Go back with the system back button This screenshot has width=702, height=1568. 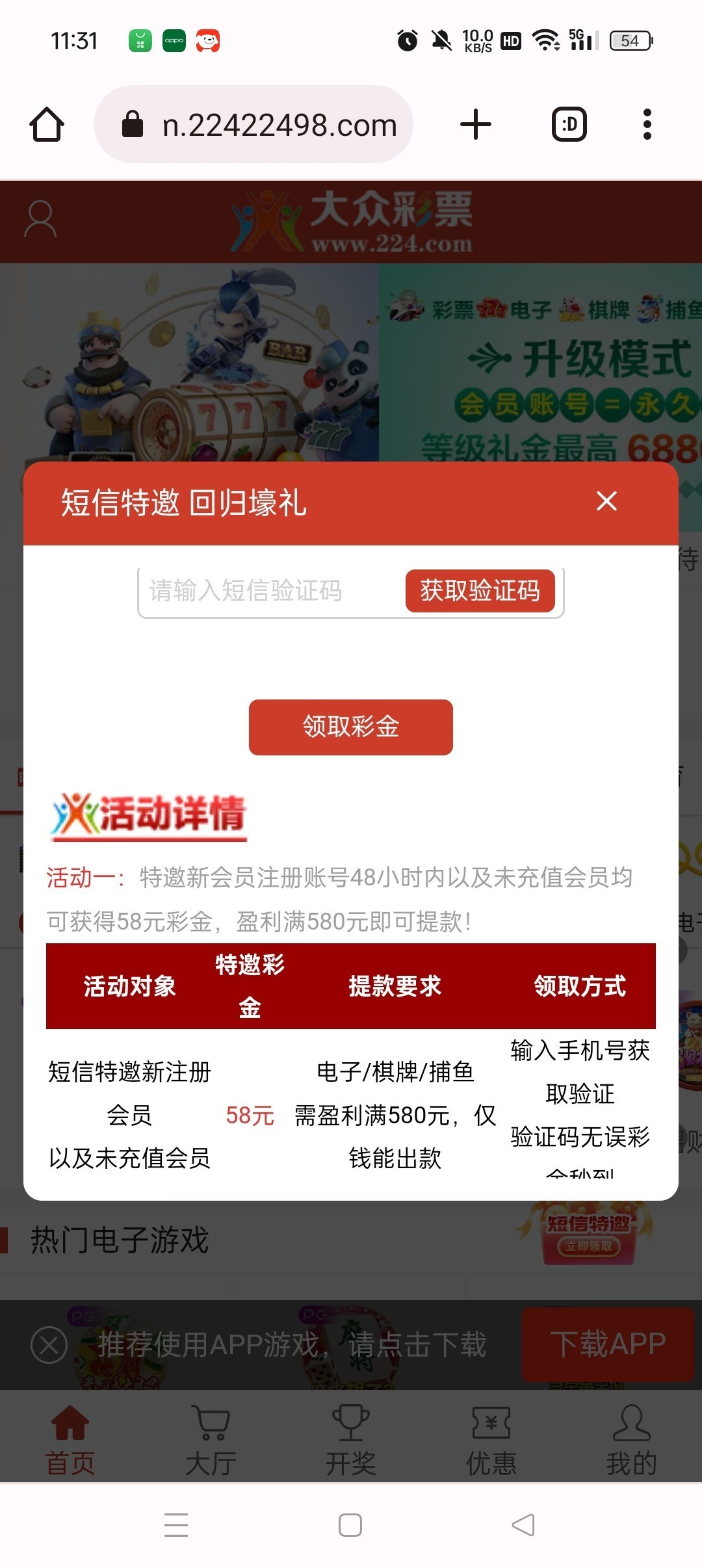coord(523,1524)
